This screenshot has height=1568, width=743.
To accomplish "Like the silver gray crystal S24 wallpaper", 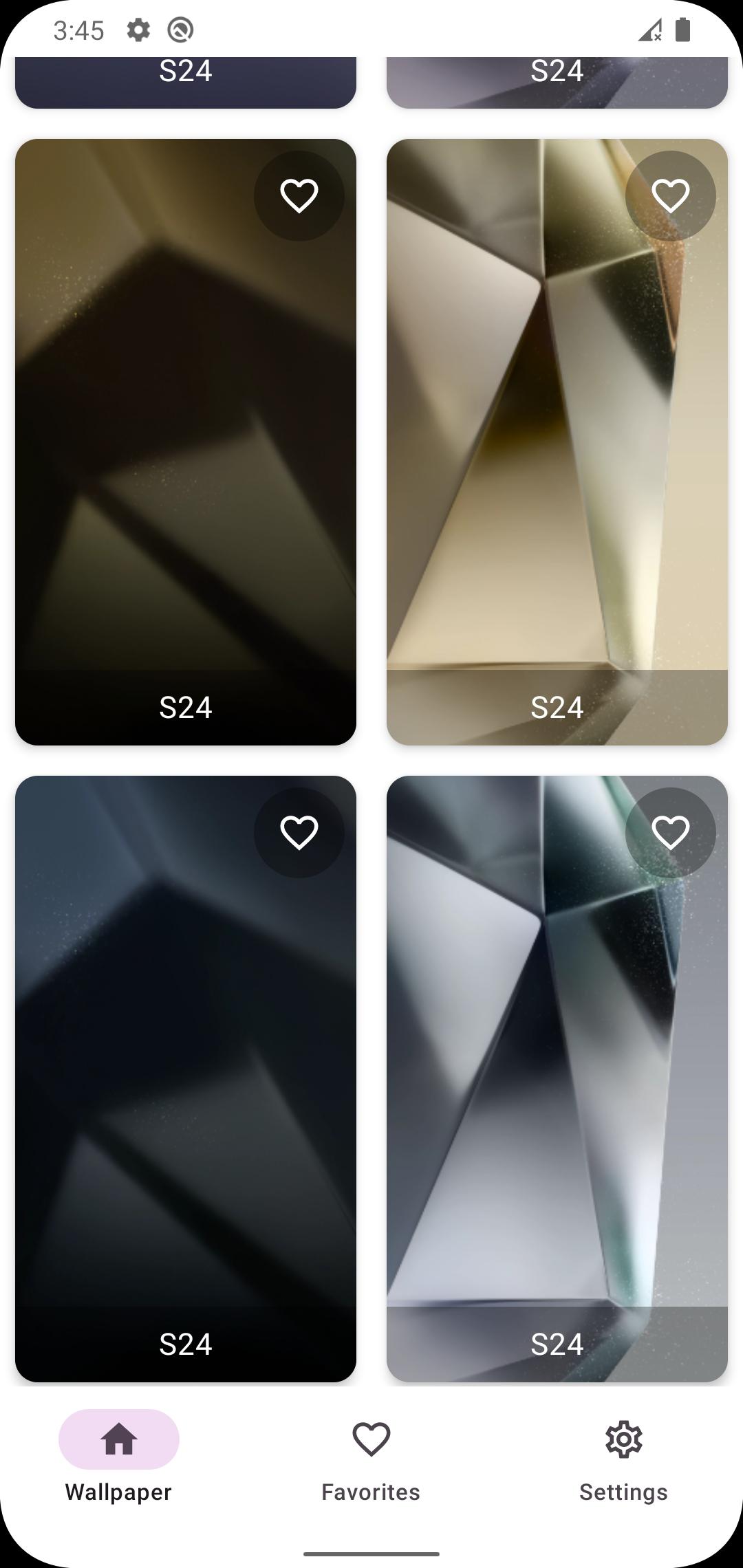I will (670, 833).
